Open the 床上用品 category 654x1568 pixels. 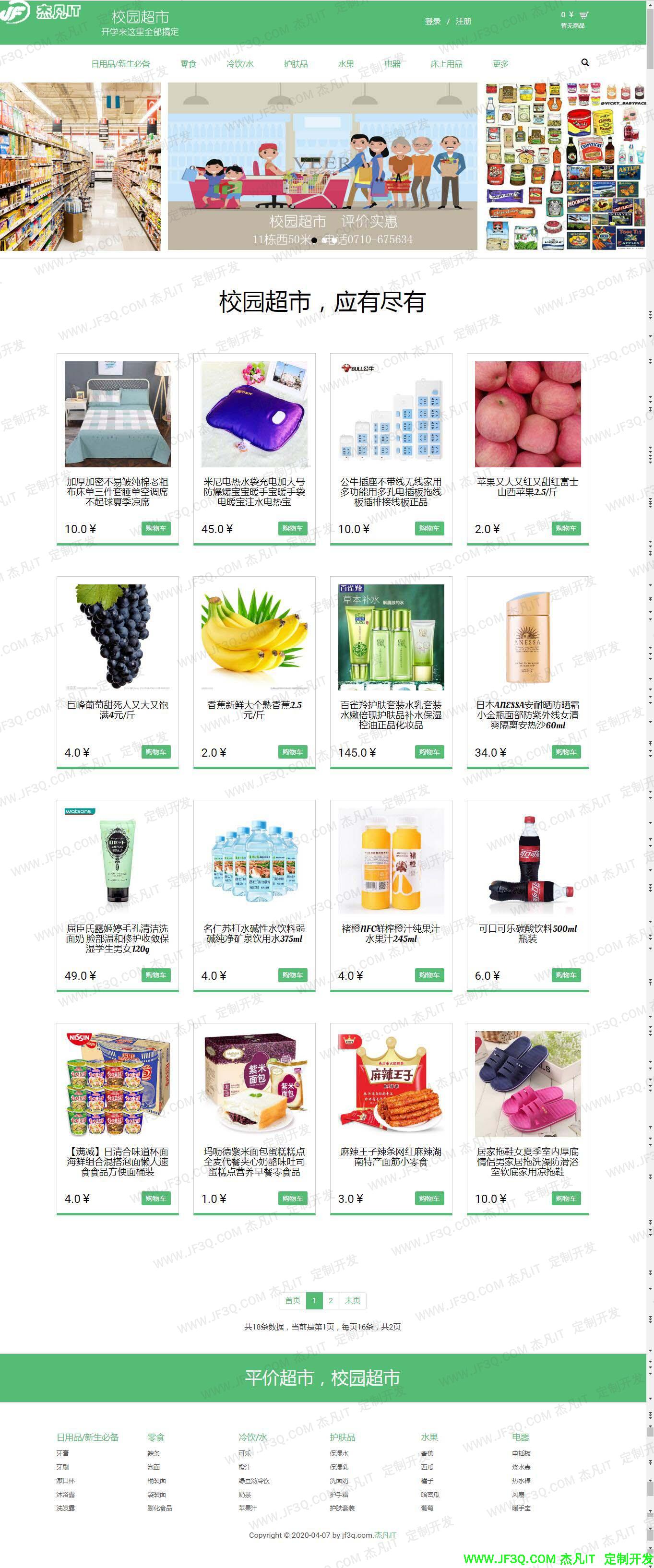pyautogui.click(x=446, y=64)
